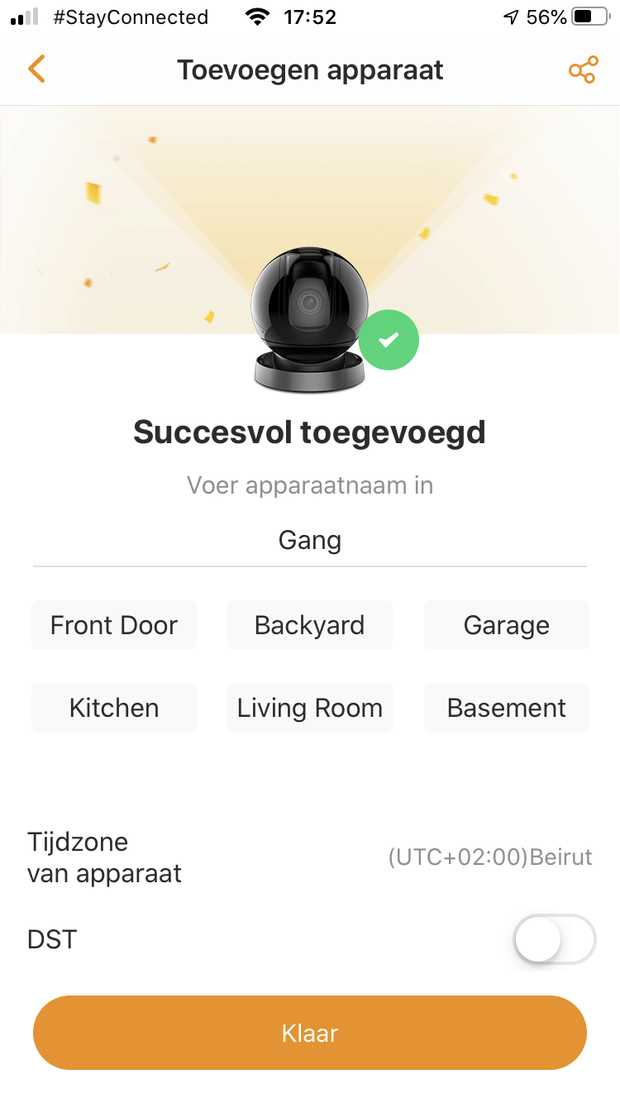Image resolution: width=620 pixels, height=1103 pixels.
Task: Pick the Garage name chip
Action: pos(506,625)
